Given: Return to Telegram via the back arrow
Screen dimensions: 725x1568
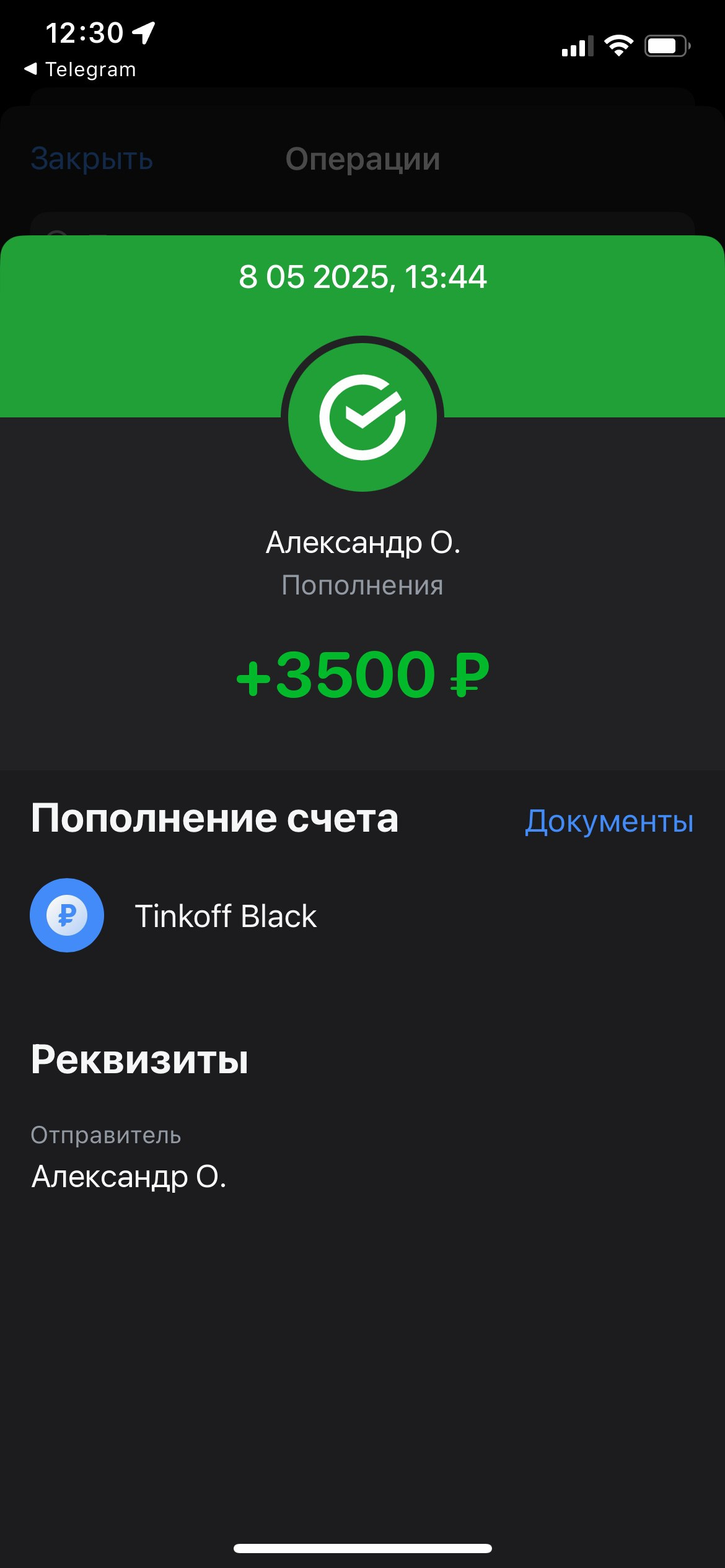Looking at the screenshot, I should 81,69.
